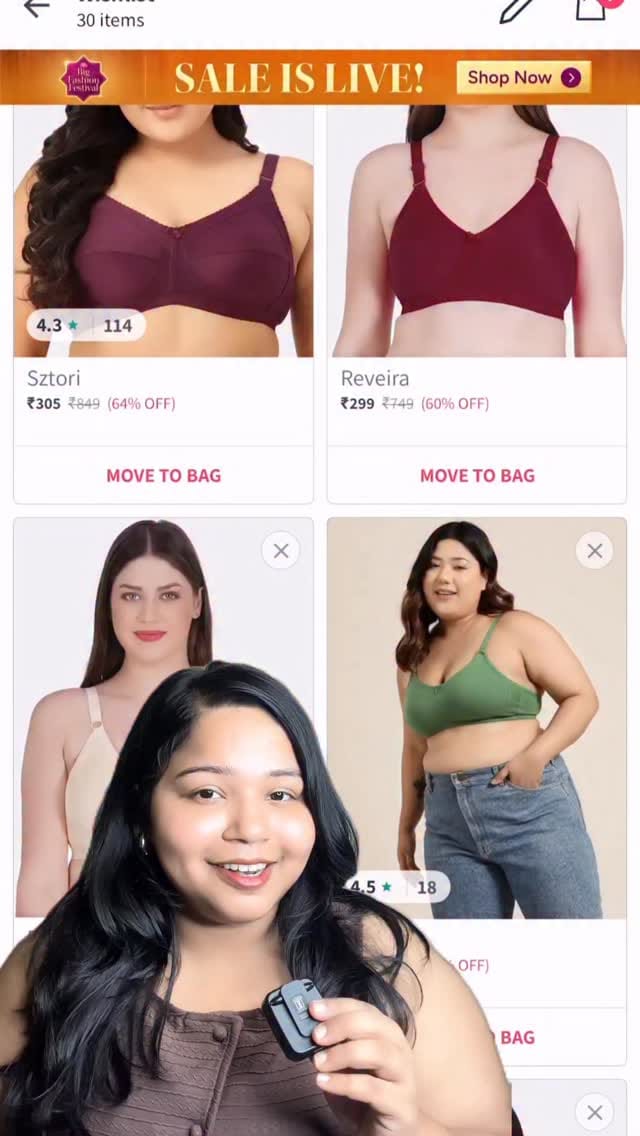Viewport: 640px width, 1136px height.
Task: Open the edit pencil icon for the wishlist
Action: 517,10
